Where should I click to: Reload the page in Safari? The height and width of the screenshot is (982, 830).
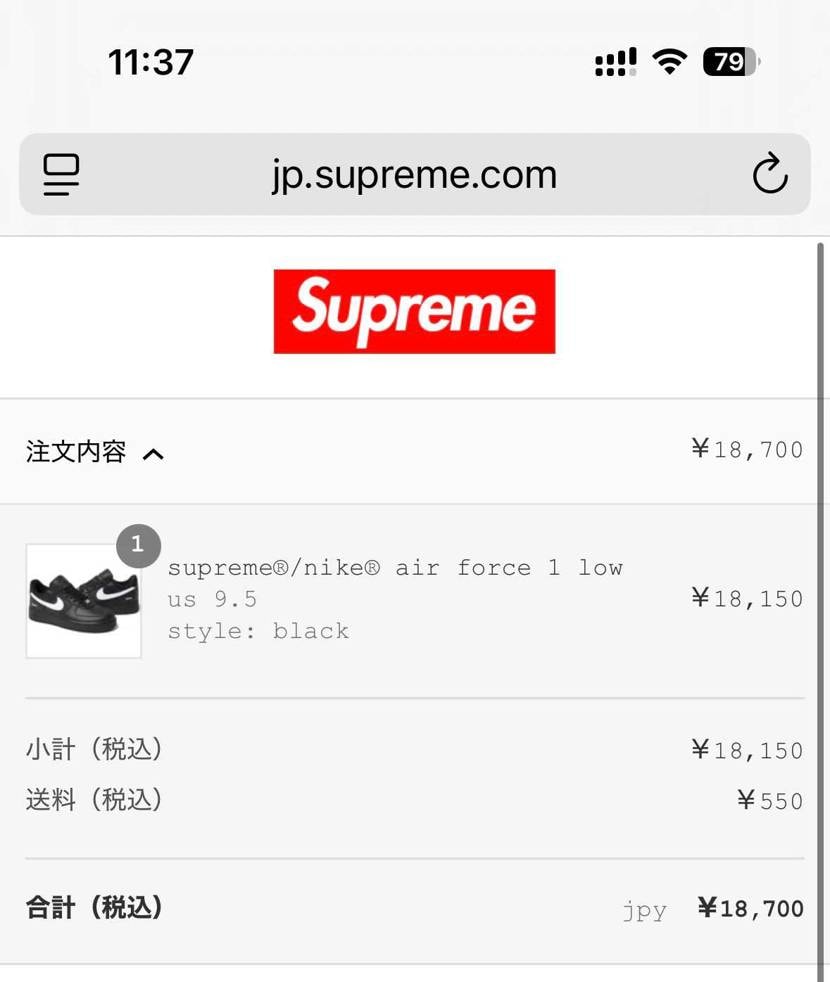click(x=769, y=174)
